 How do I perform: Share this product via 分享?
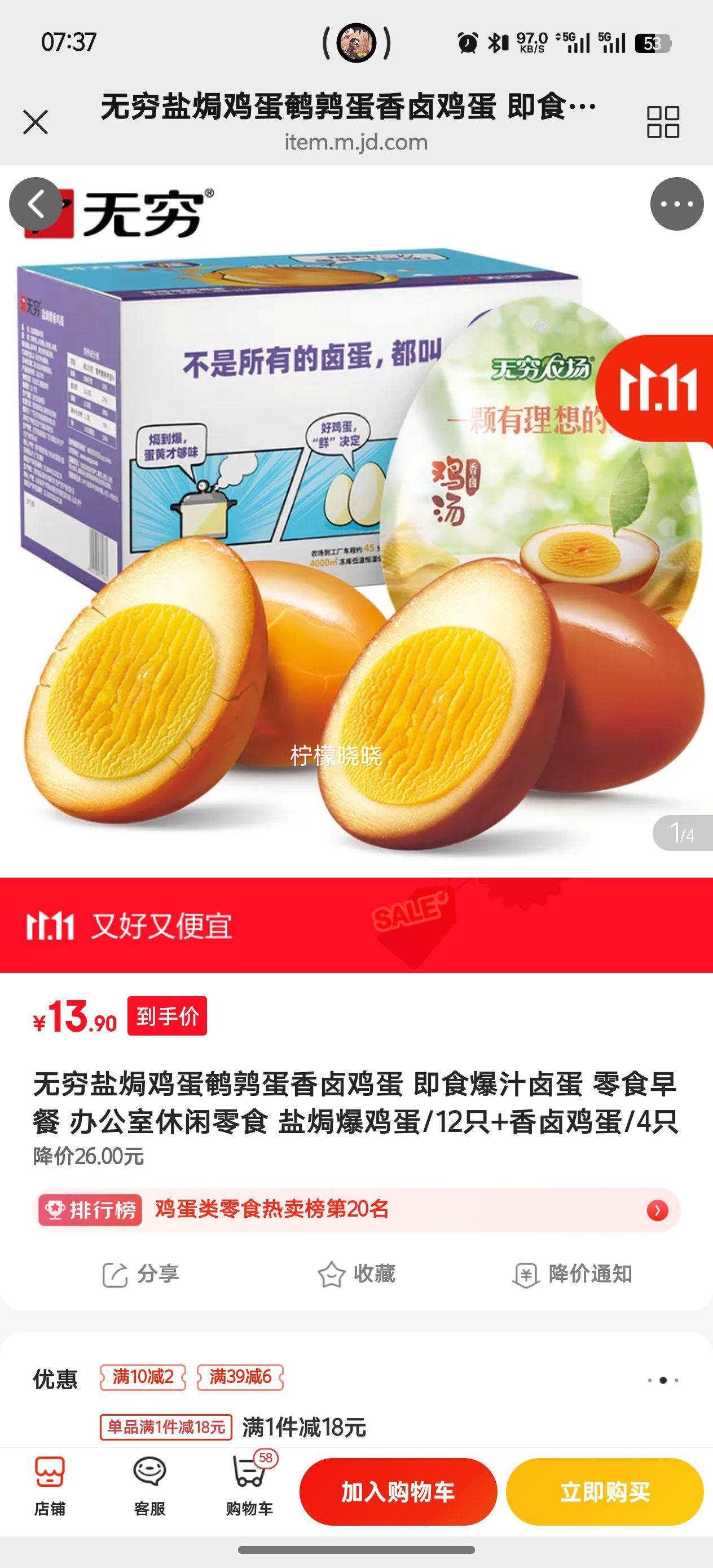click(140, 1274)
